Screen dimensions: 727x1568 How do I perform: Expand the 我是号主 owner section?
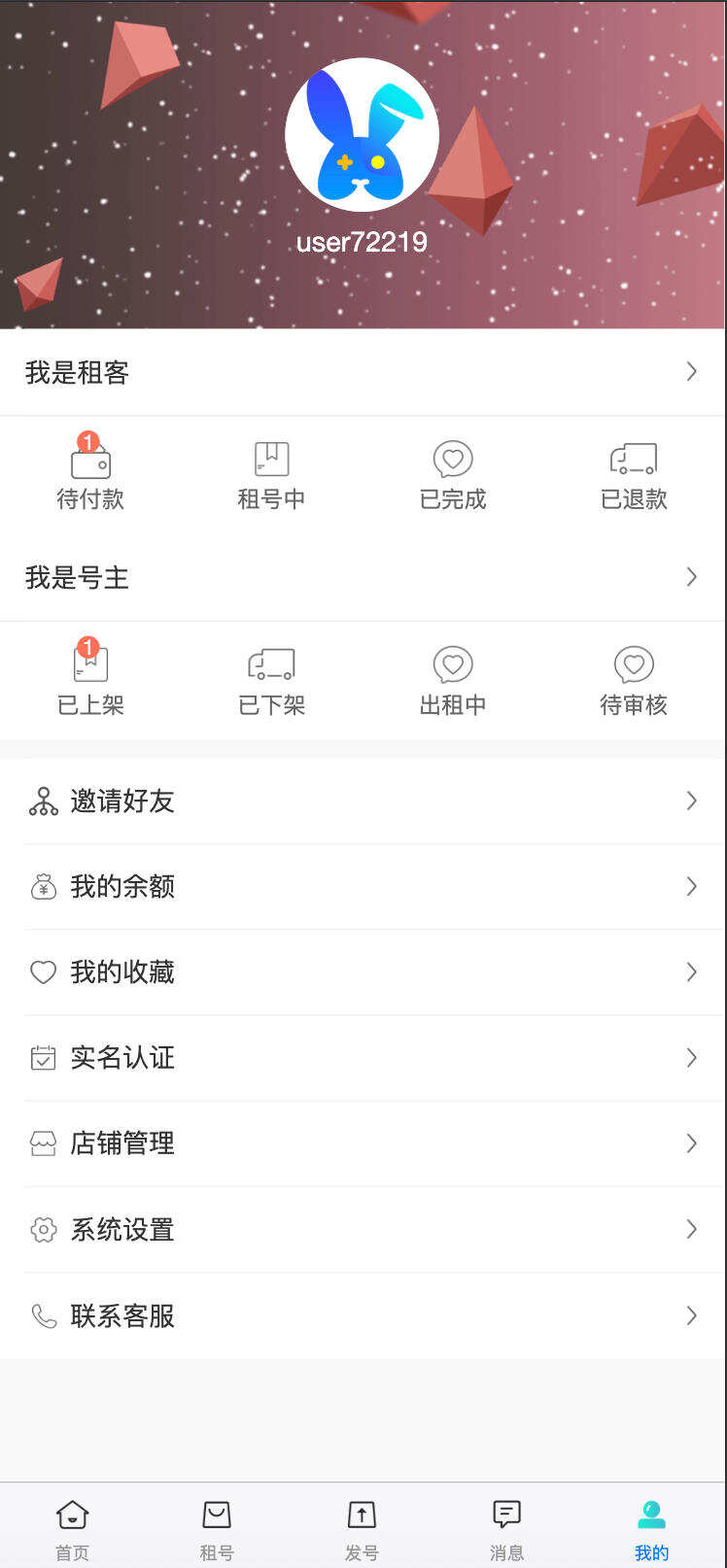coord(363,577)
